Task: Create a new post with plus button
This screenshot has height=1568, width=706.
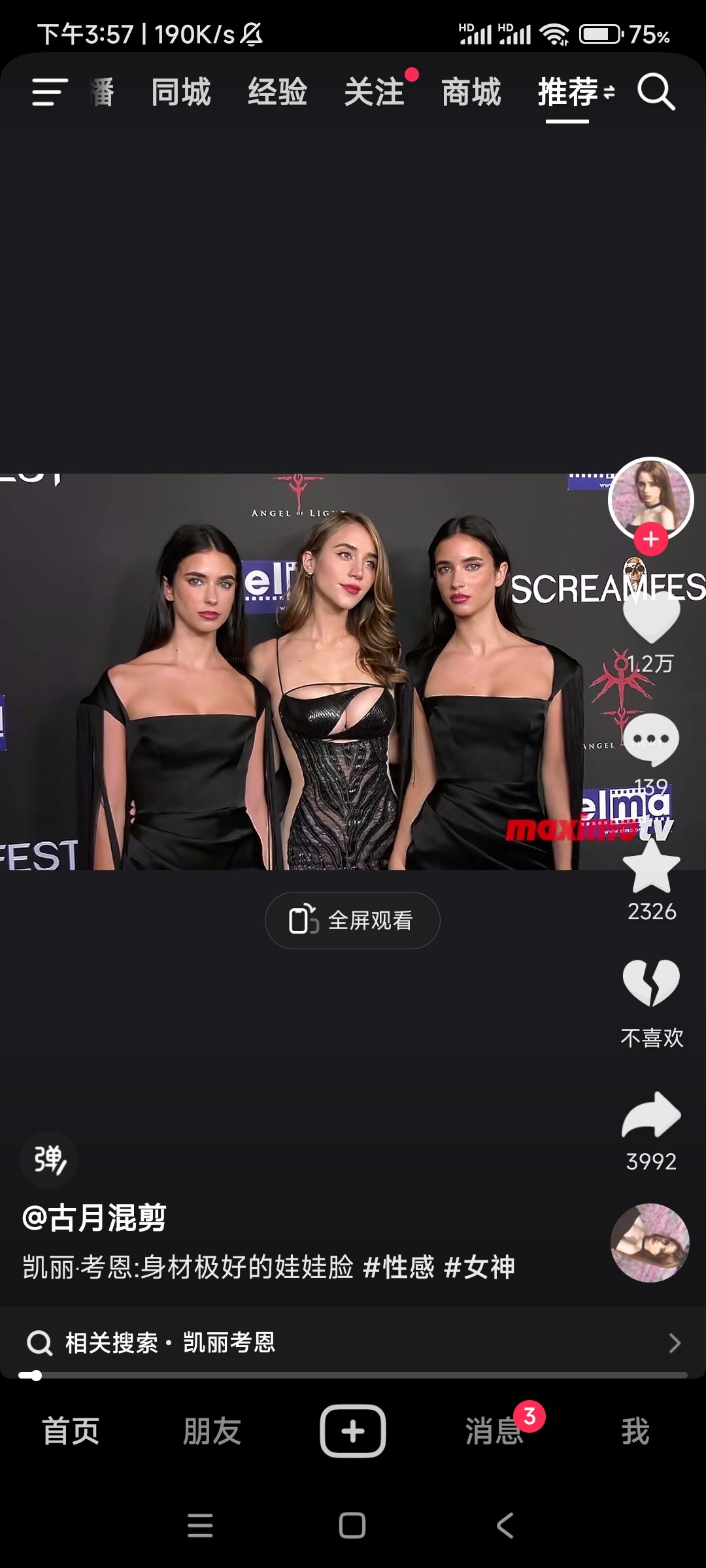Action: [x=352, y=1431]
